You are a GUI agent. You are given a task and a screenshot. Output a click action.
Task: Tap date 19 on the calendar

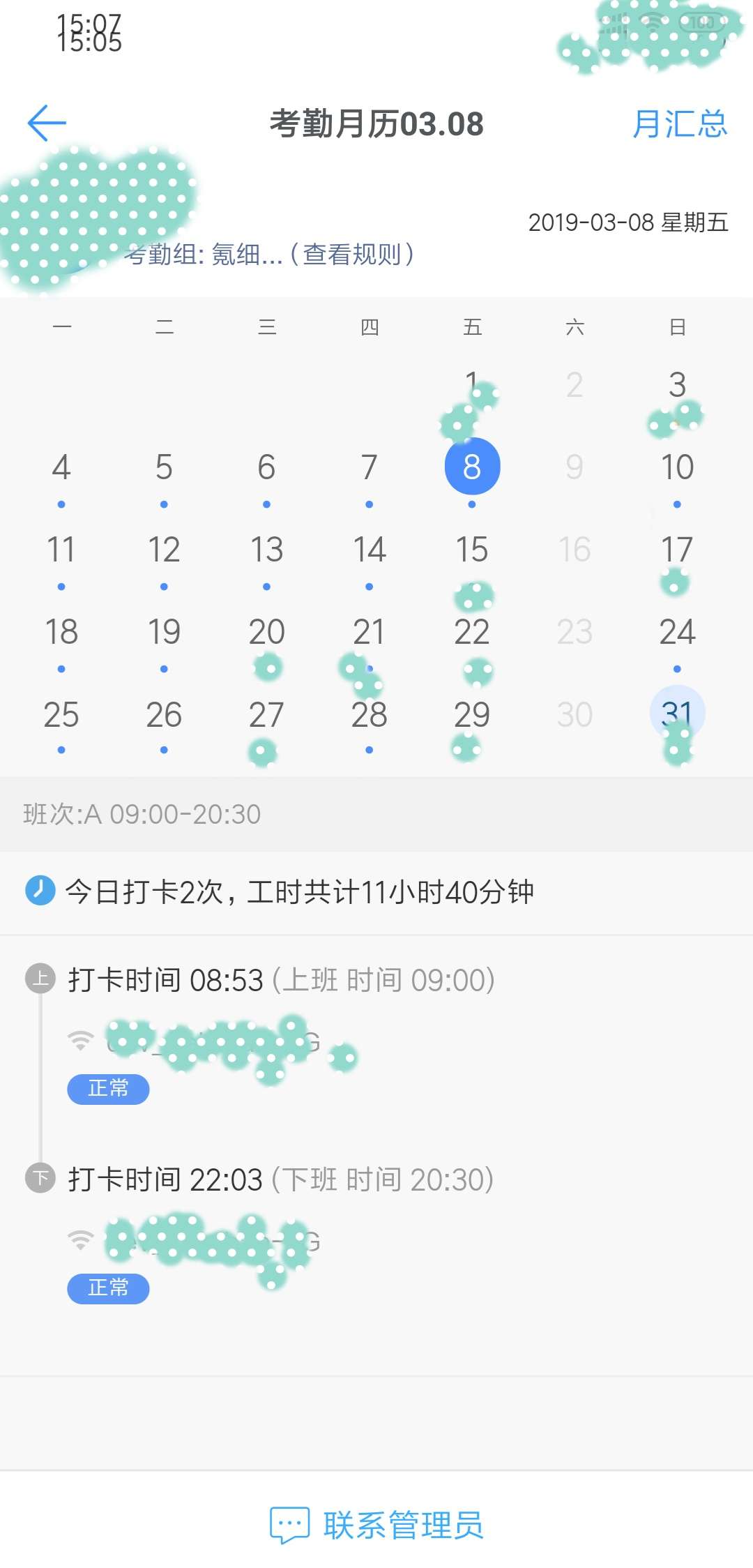click(x=164, y=632)
